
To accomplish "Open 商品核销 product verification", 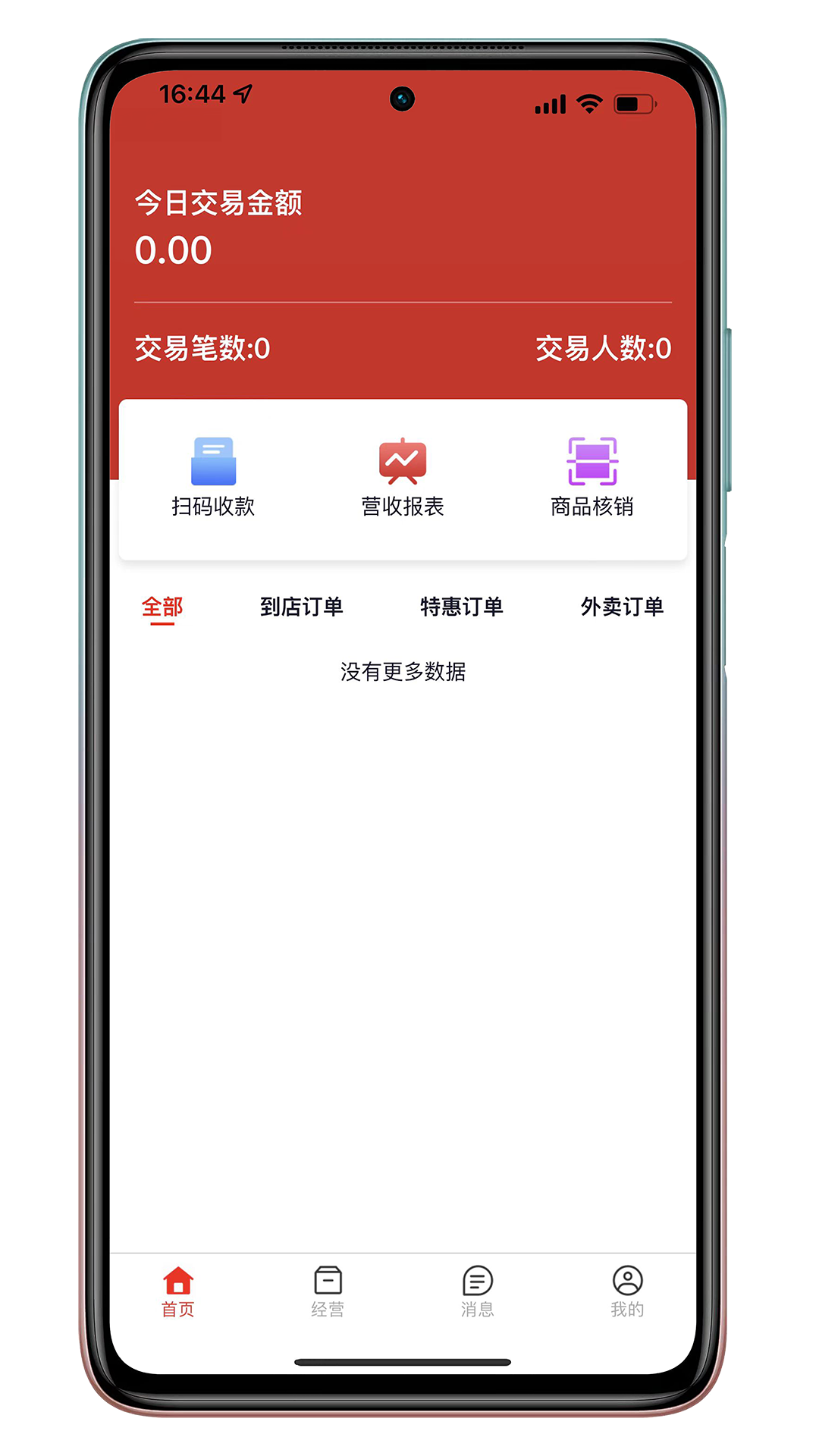I will [x=592, y=477].
